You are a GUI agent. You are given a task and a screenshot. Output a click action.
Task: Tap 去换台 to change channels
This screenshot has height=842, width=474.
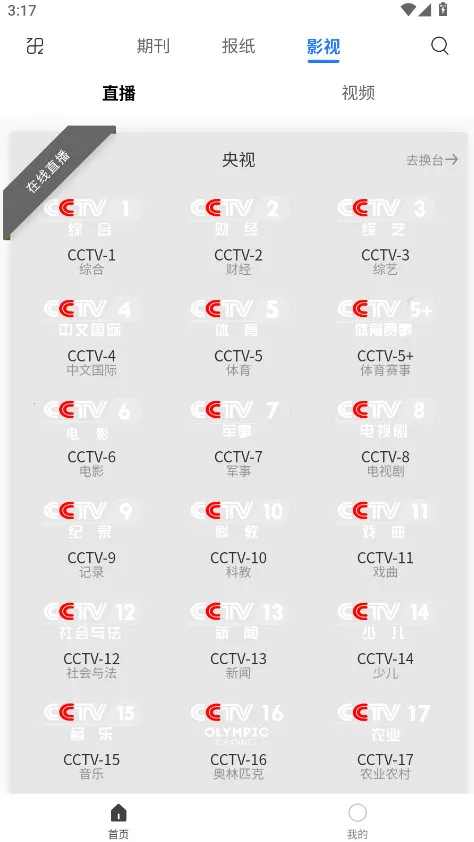(x=432, y=159)
